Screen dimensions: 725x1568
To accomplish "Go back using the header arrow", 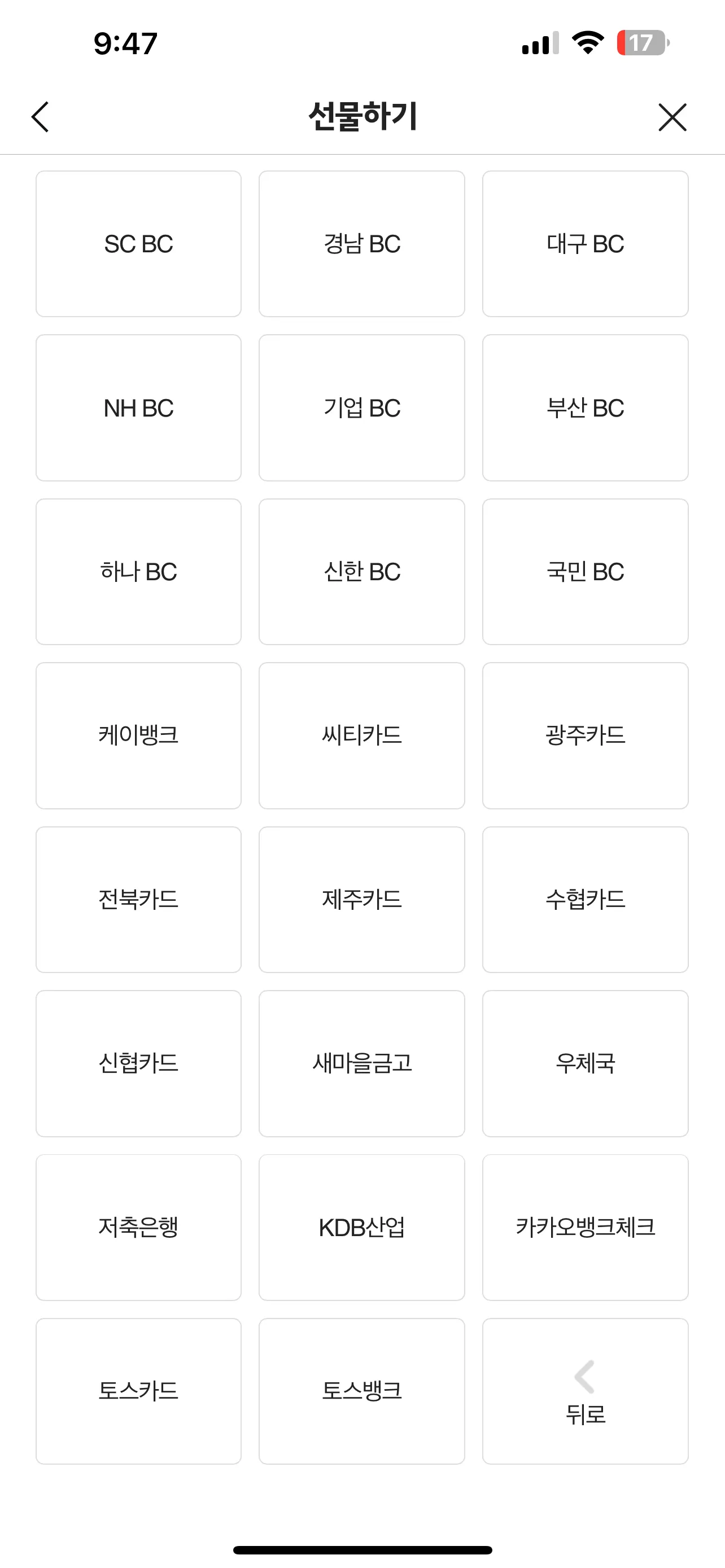I will click(x=40, y=117).
